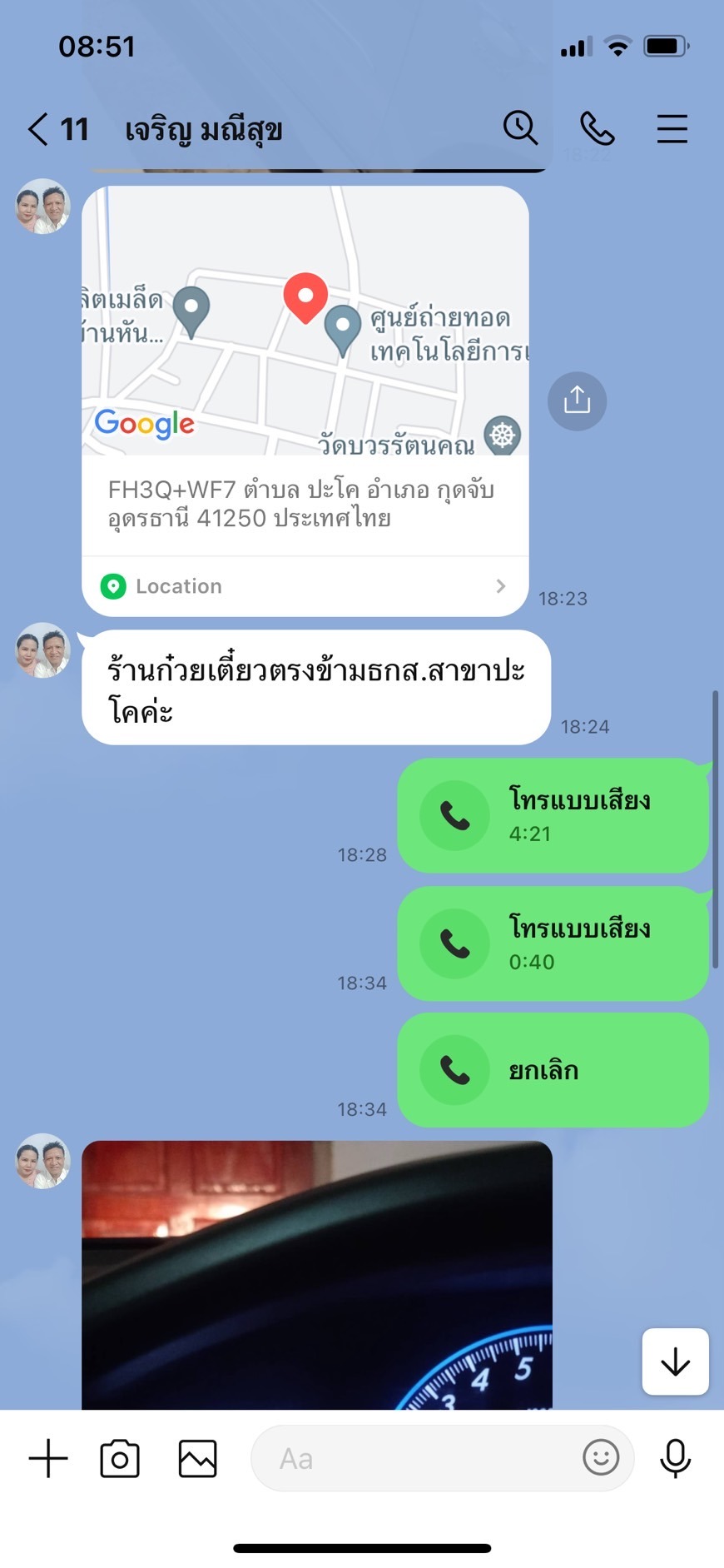724x1568 pixels.
Task: Call back from the 4:21 voice call bubble
Action: coord(553,815)
